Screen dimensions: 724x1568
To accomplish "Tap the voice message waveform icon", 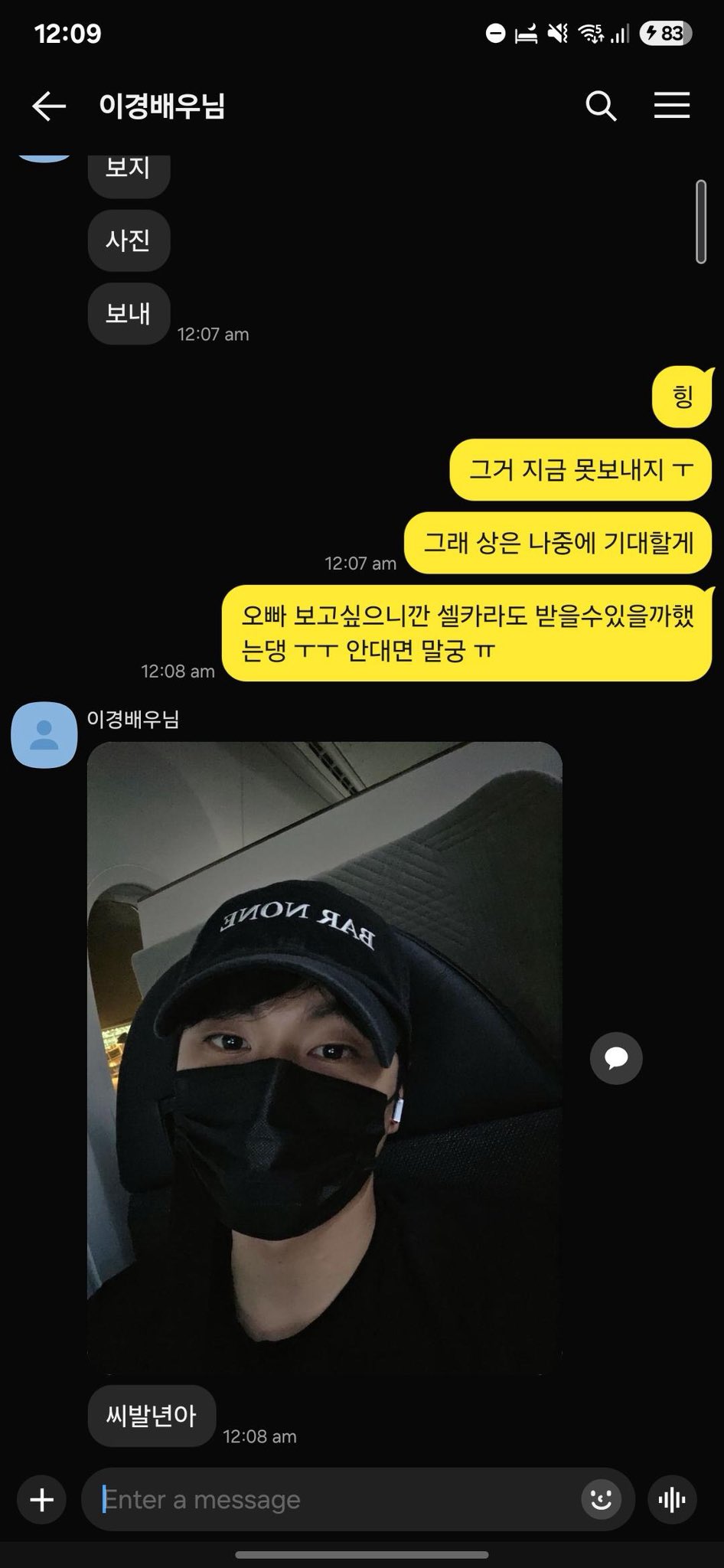I will coord(673,1500).
